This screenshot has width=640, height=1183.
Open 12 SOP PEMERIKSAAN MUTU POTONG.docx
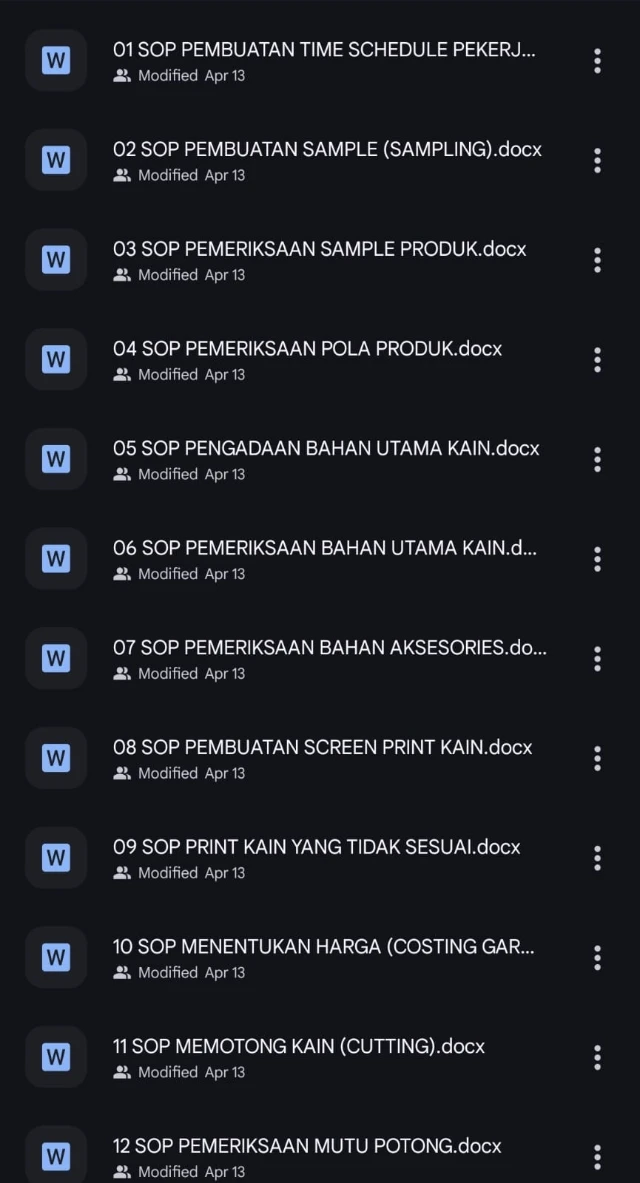(x=307, y=1147)
